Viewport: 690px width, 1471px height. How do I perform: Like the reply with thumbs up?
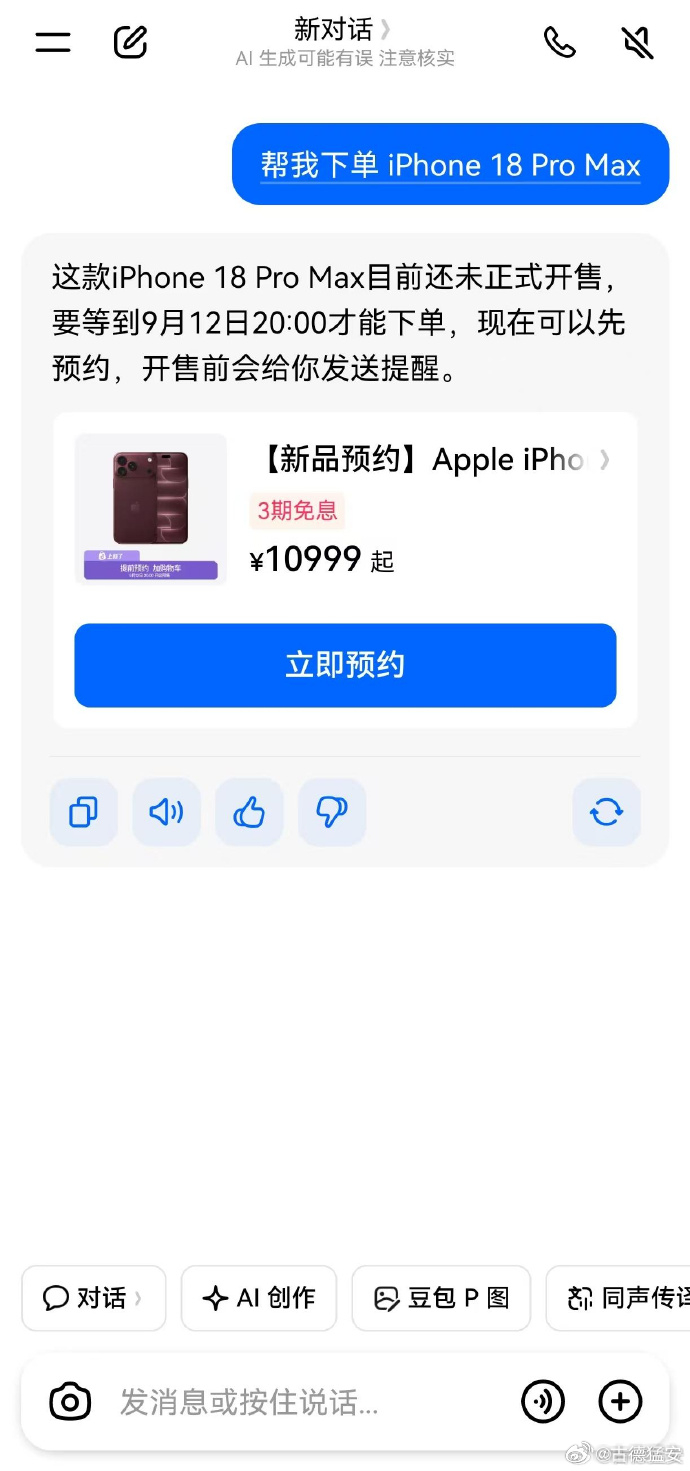[x=249, y=812]
